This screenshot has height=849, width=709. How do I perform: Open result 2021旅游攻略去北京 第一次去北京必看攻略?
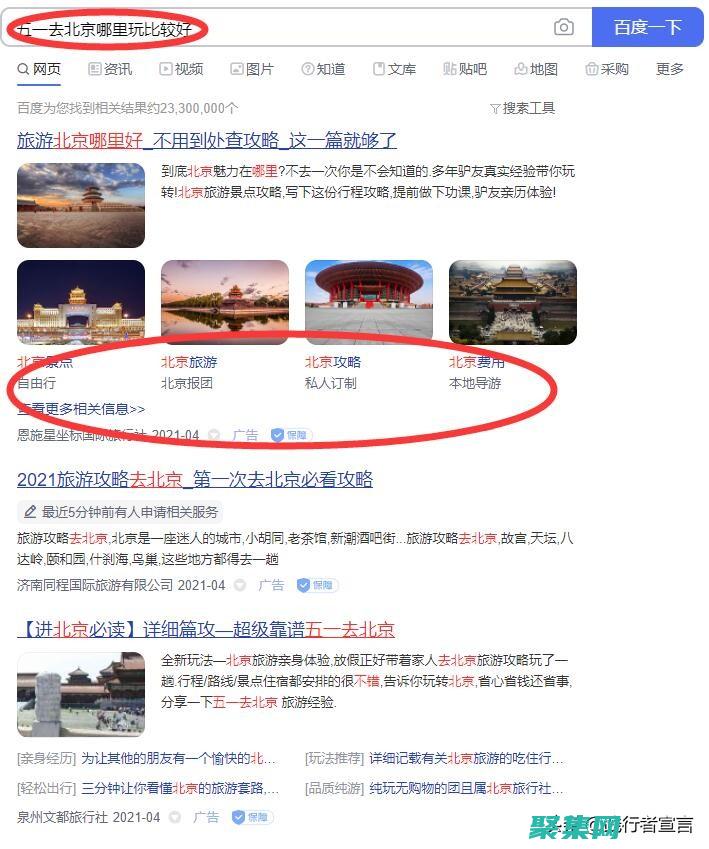[x=195, y=479]
